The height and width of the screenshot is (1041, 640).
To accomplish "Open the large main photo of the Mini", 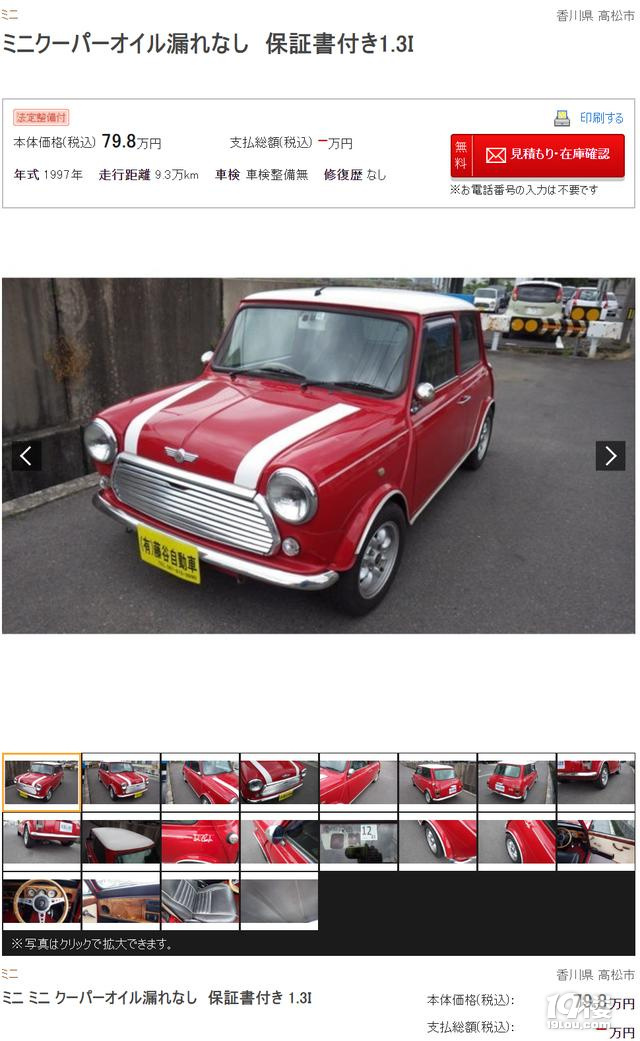I will click(318, 455).
